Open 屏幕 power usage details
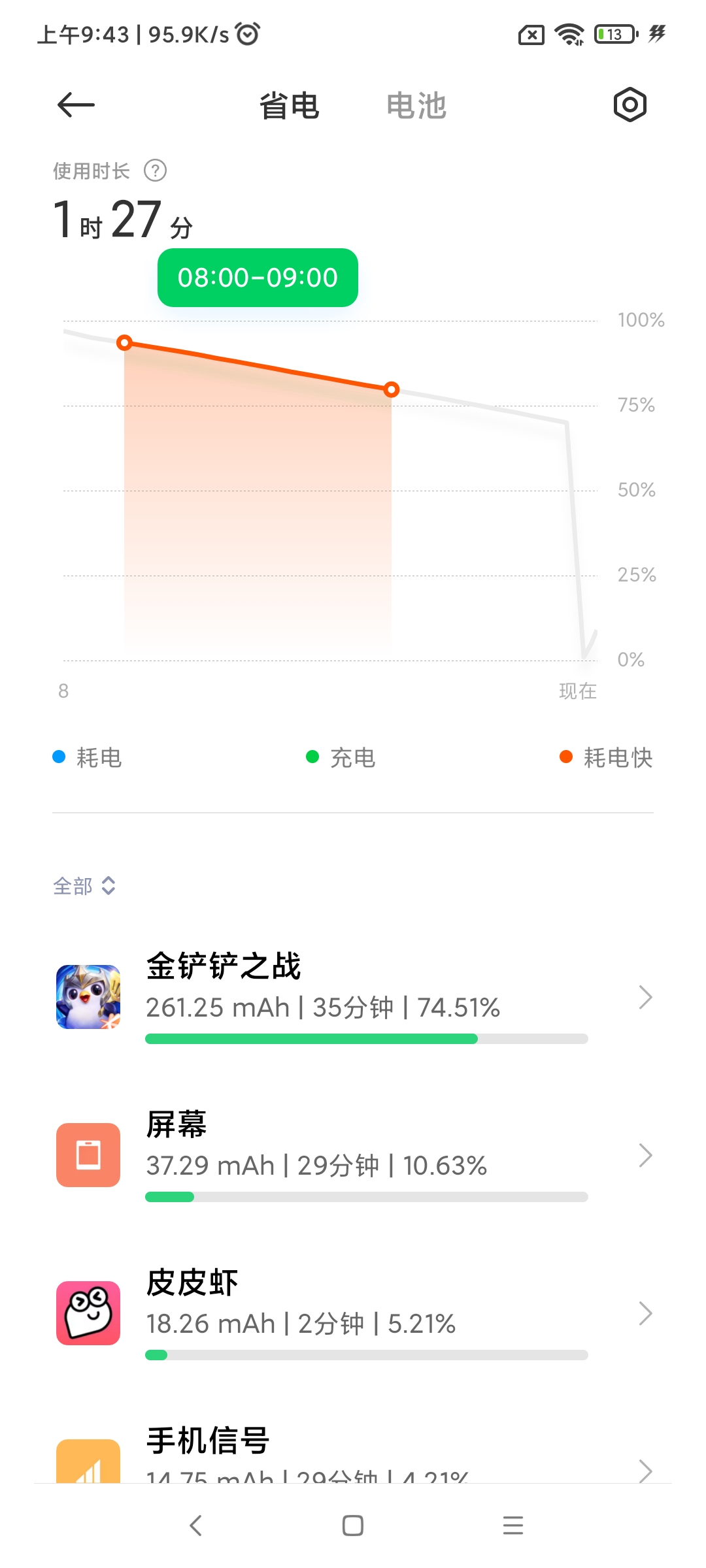The height and width of the screenshot is (1568, 706). (353, 1155)
